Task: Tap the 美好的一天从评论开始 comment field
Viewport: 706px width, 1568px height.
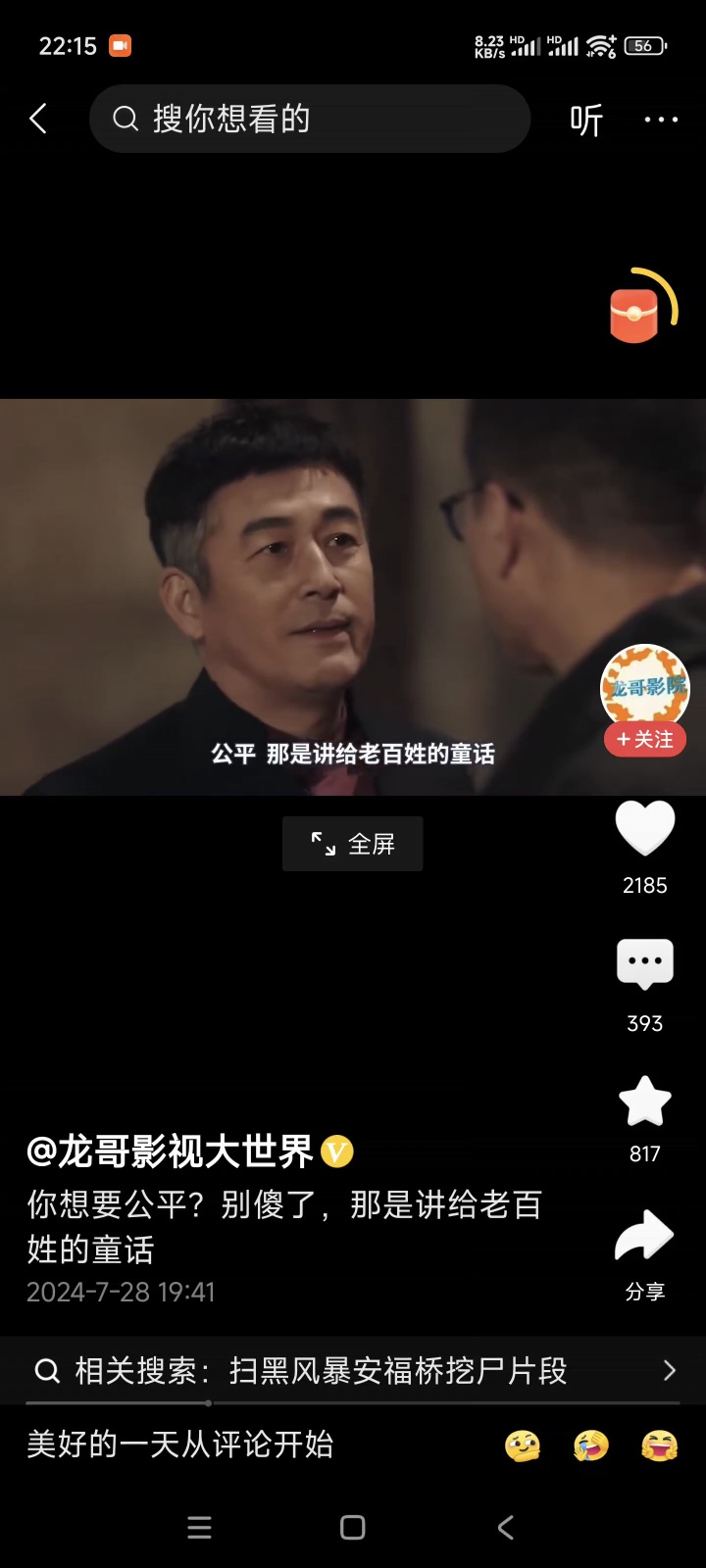Action: (180, 1445)
